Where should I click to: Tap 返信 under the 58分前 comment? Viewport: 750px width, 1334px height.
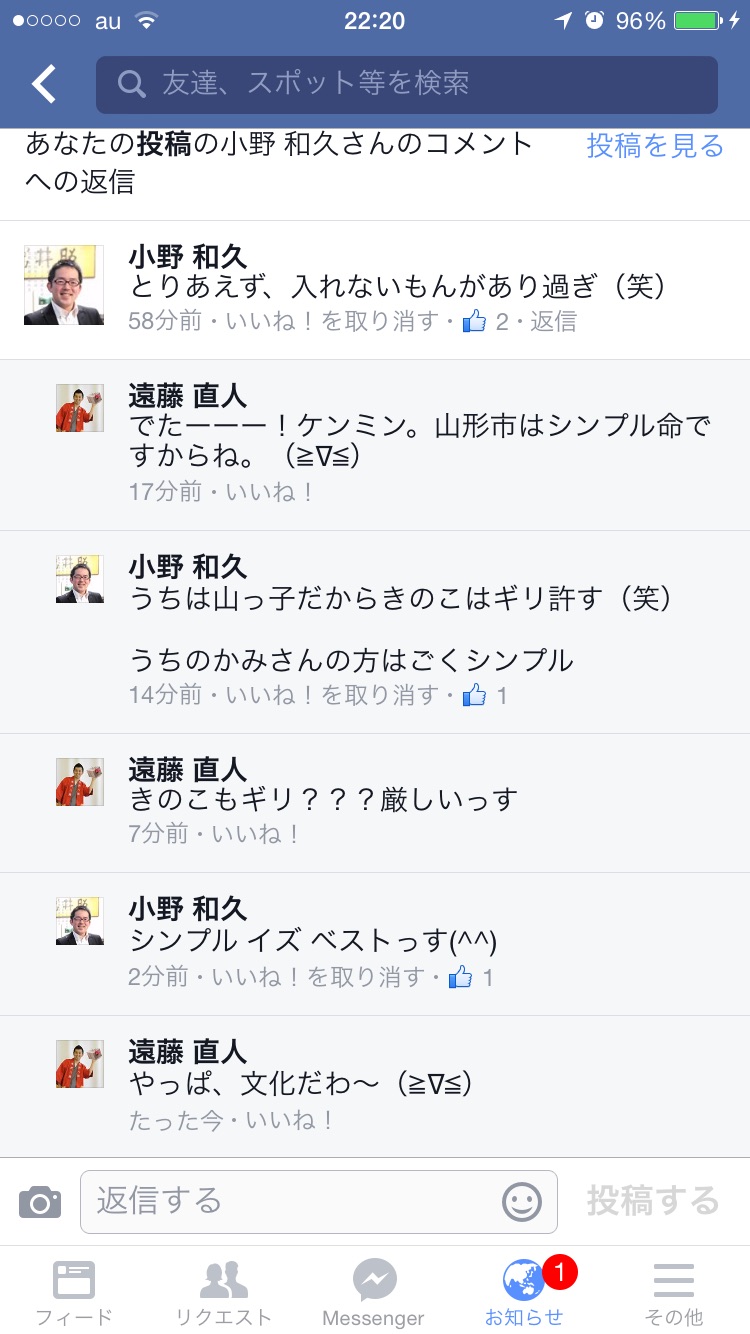point(552,321)
